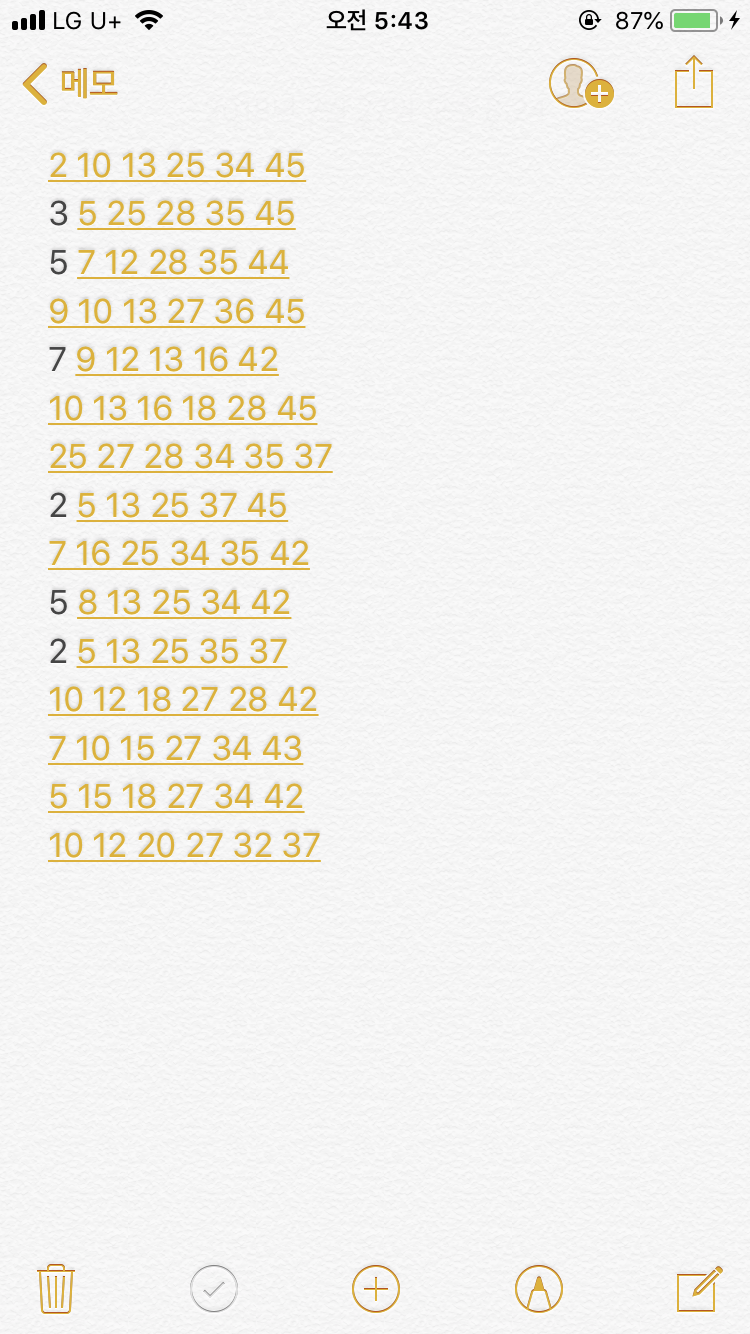Open underlined numbers 5 25 28 35 45

tap(186, 213)
